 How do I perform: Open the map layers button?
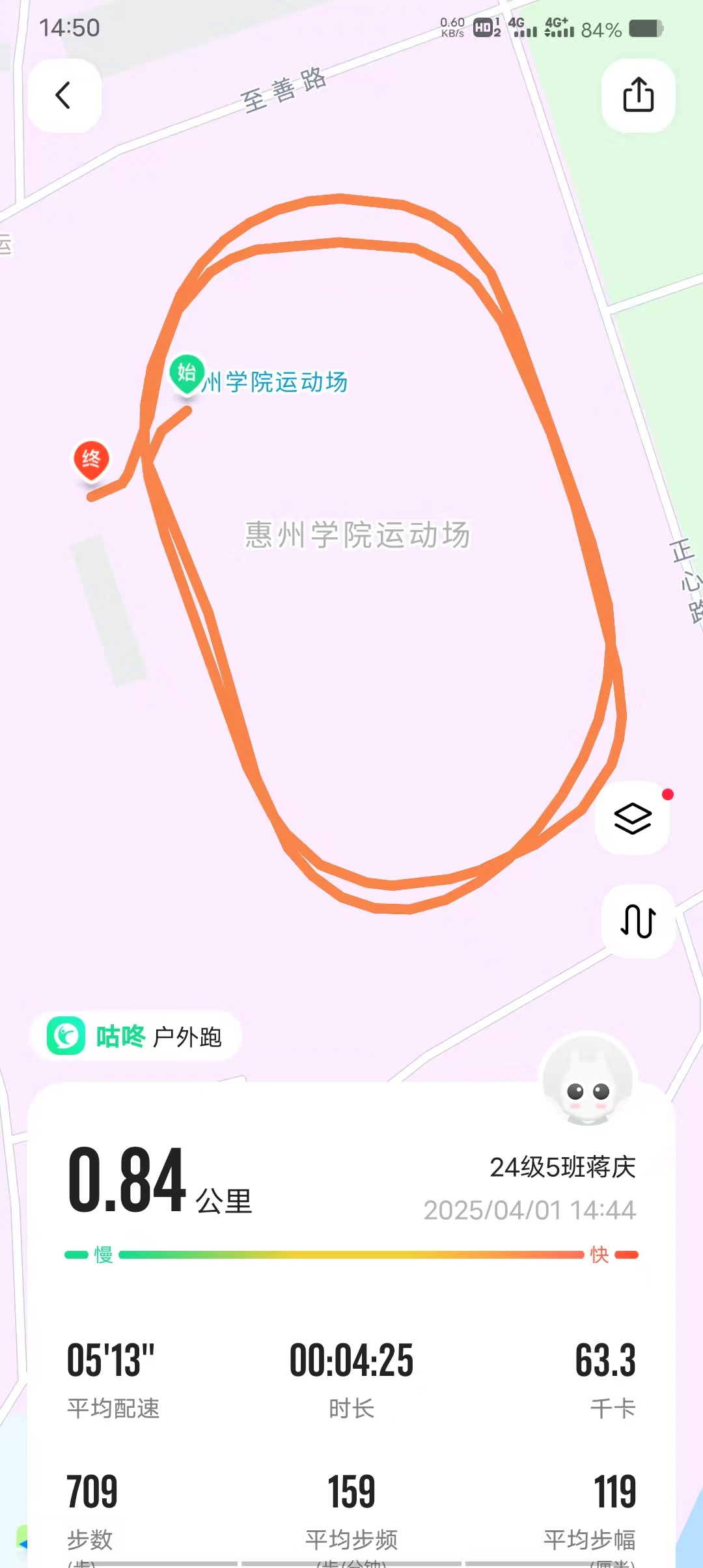633,818
